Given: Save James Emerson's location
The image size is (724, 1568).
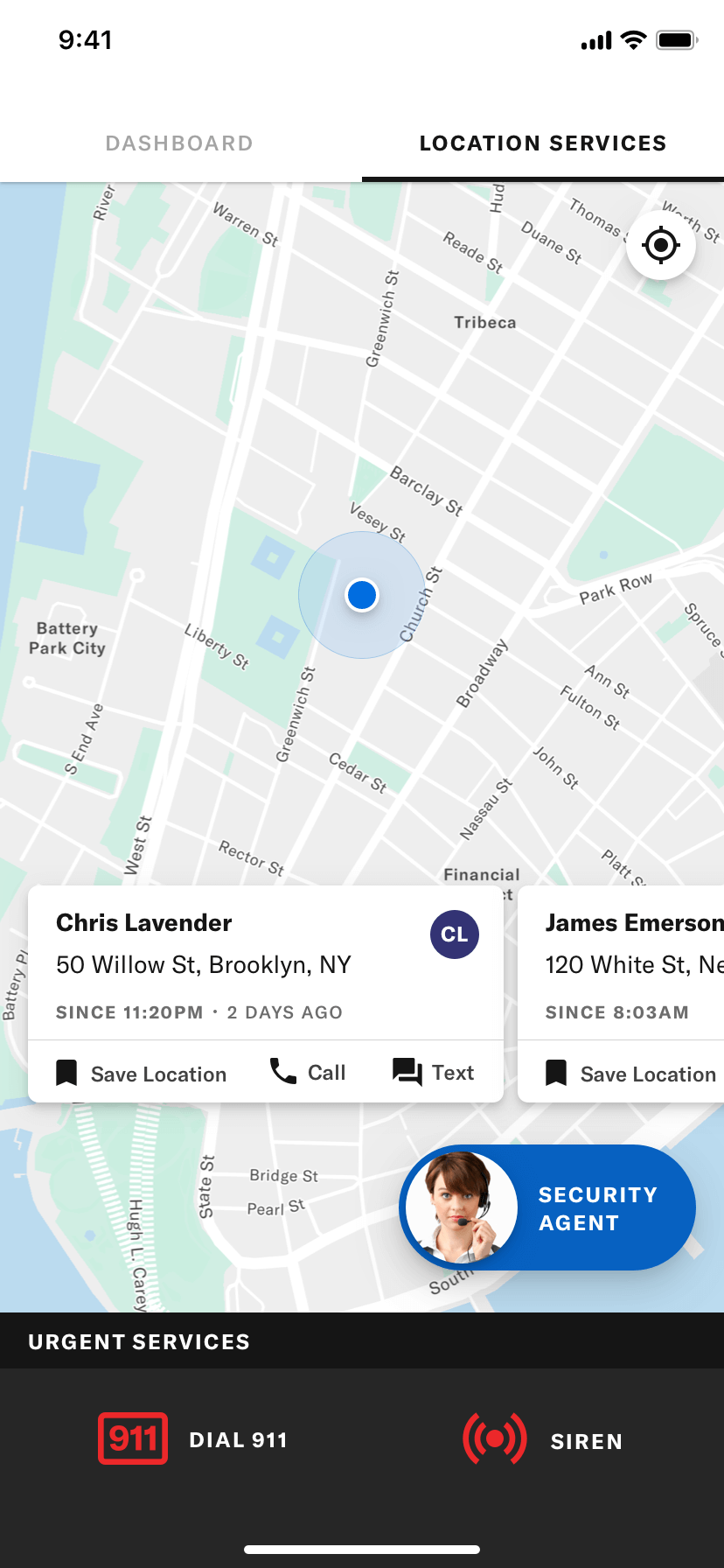Looking at the screenshot, I should point(631,1074).
